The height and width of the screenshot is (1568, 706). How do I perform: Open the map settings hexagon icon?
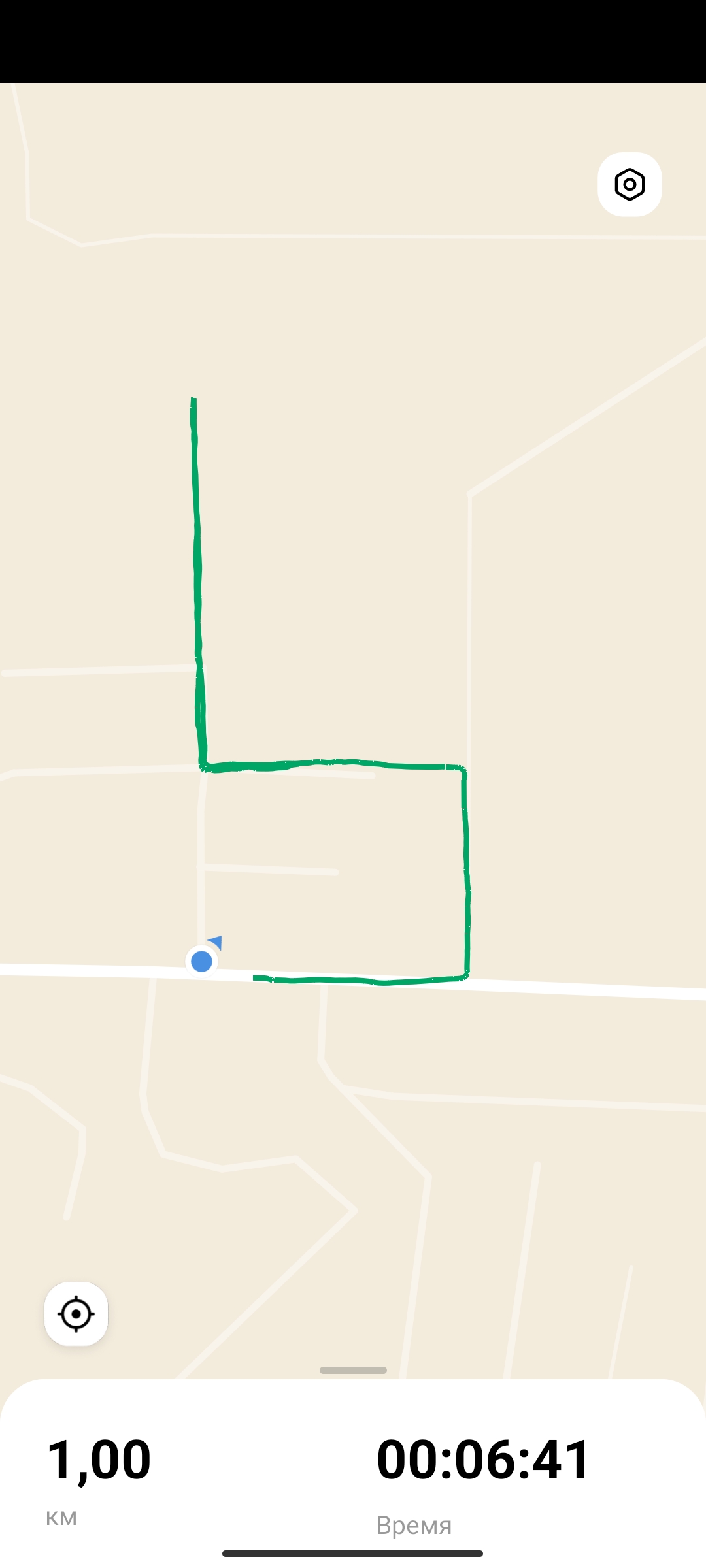[630, 184]
